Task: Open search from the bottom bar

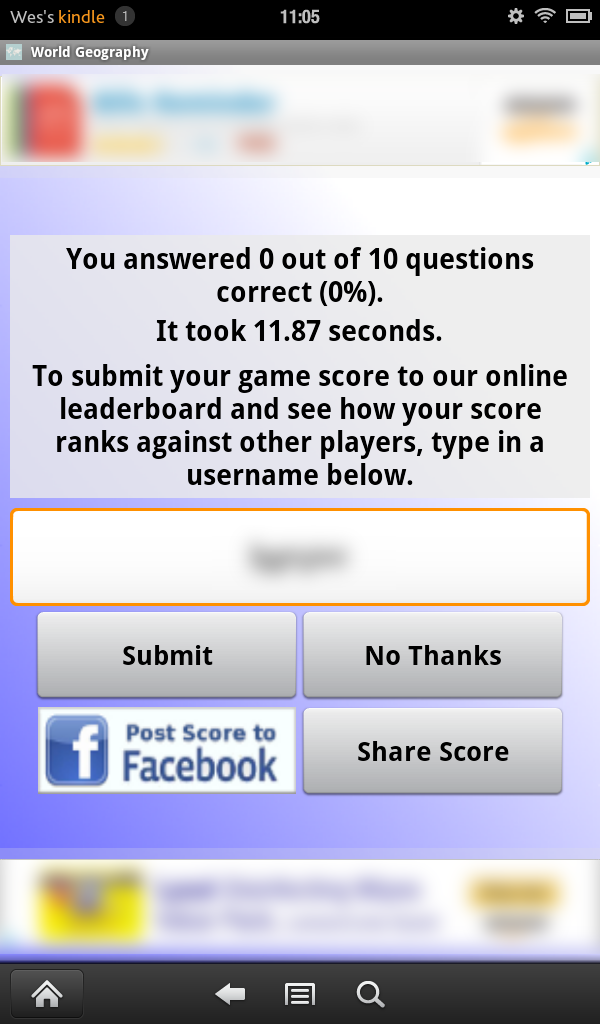Action: pyautogui.click(x=370, y=995)
